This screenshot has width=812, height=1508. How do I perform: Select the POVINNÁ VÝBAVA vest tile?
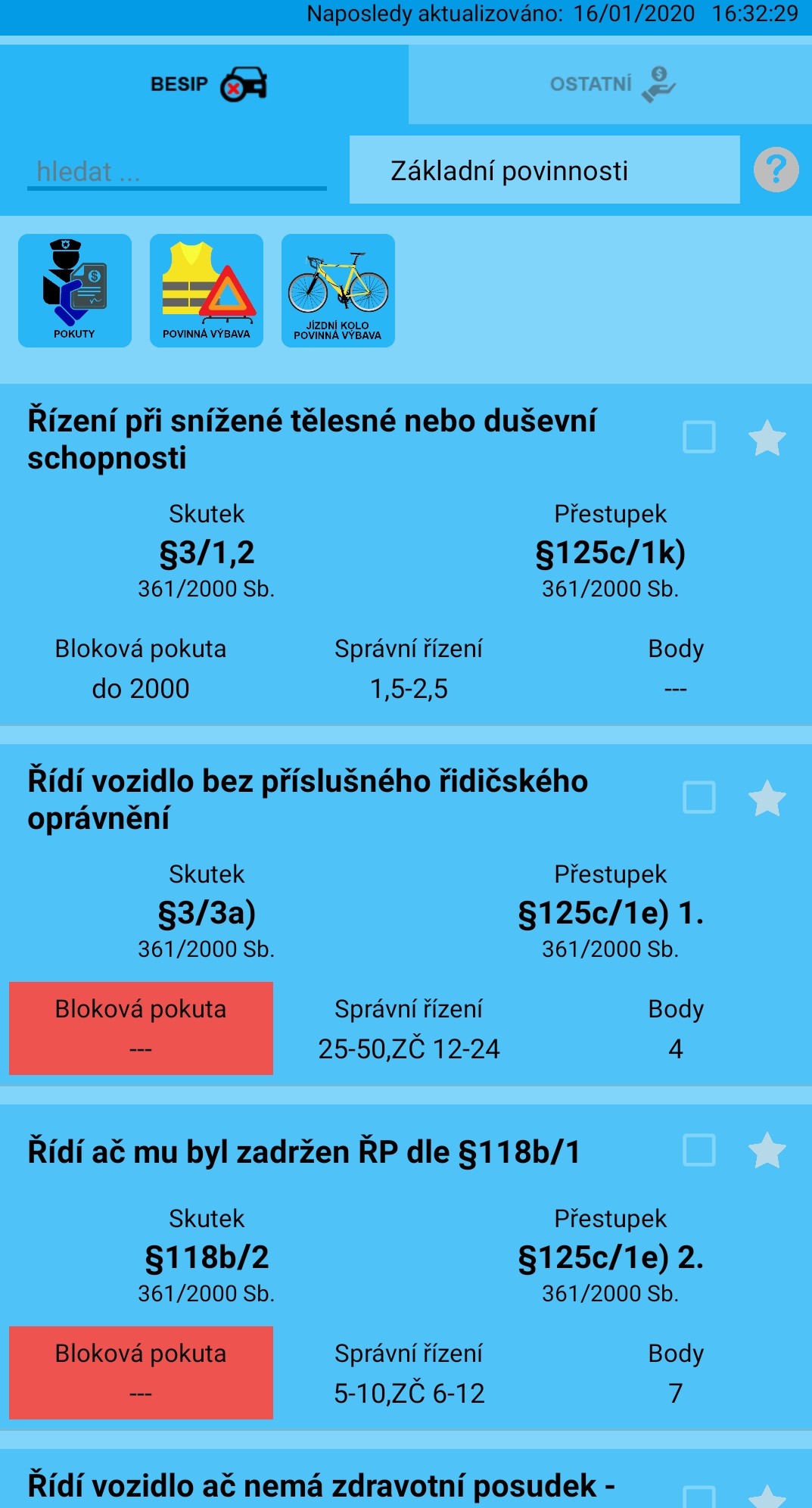pyautogui.click(x=207, y=291)
